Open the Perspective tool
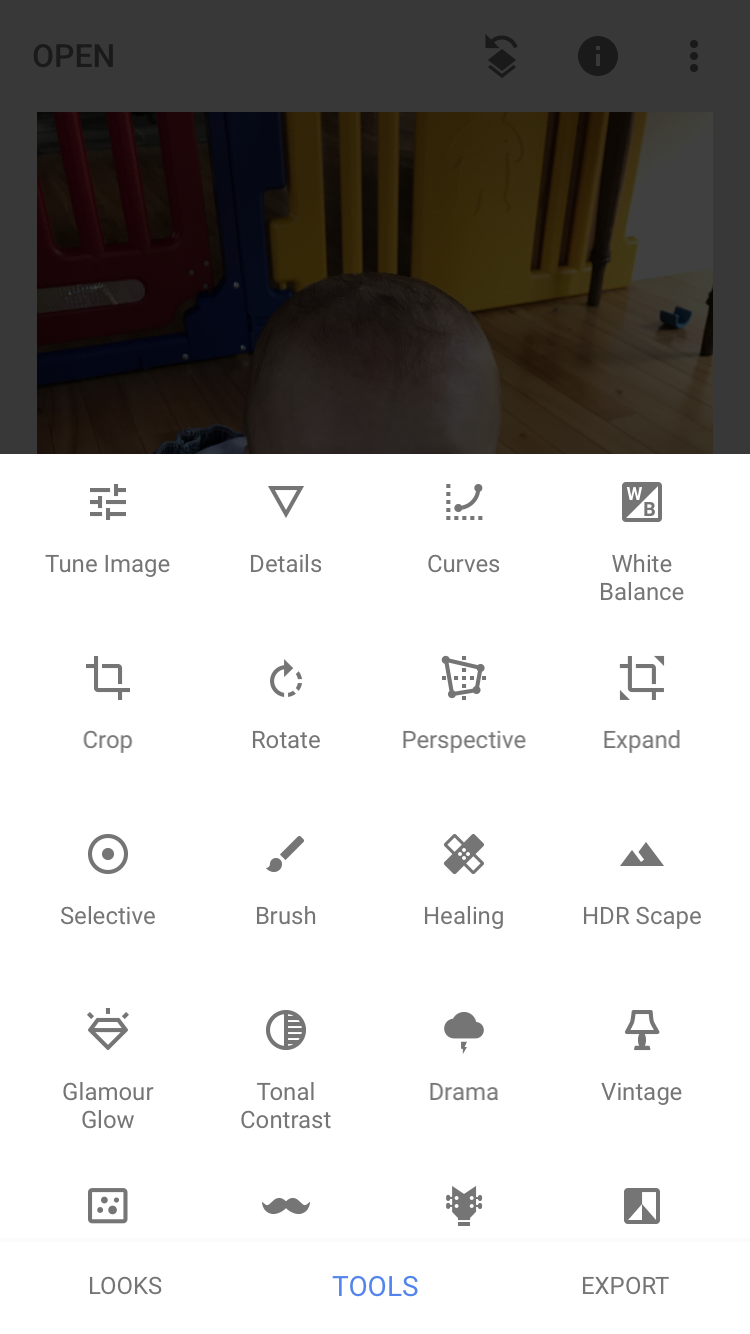Viewport: 750px width, 1334px height. 464,705
